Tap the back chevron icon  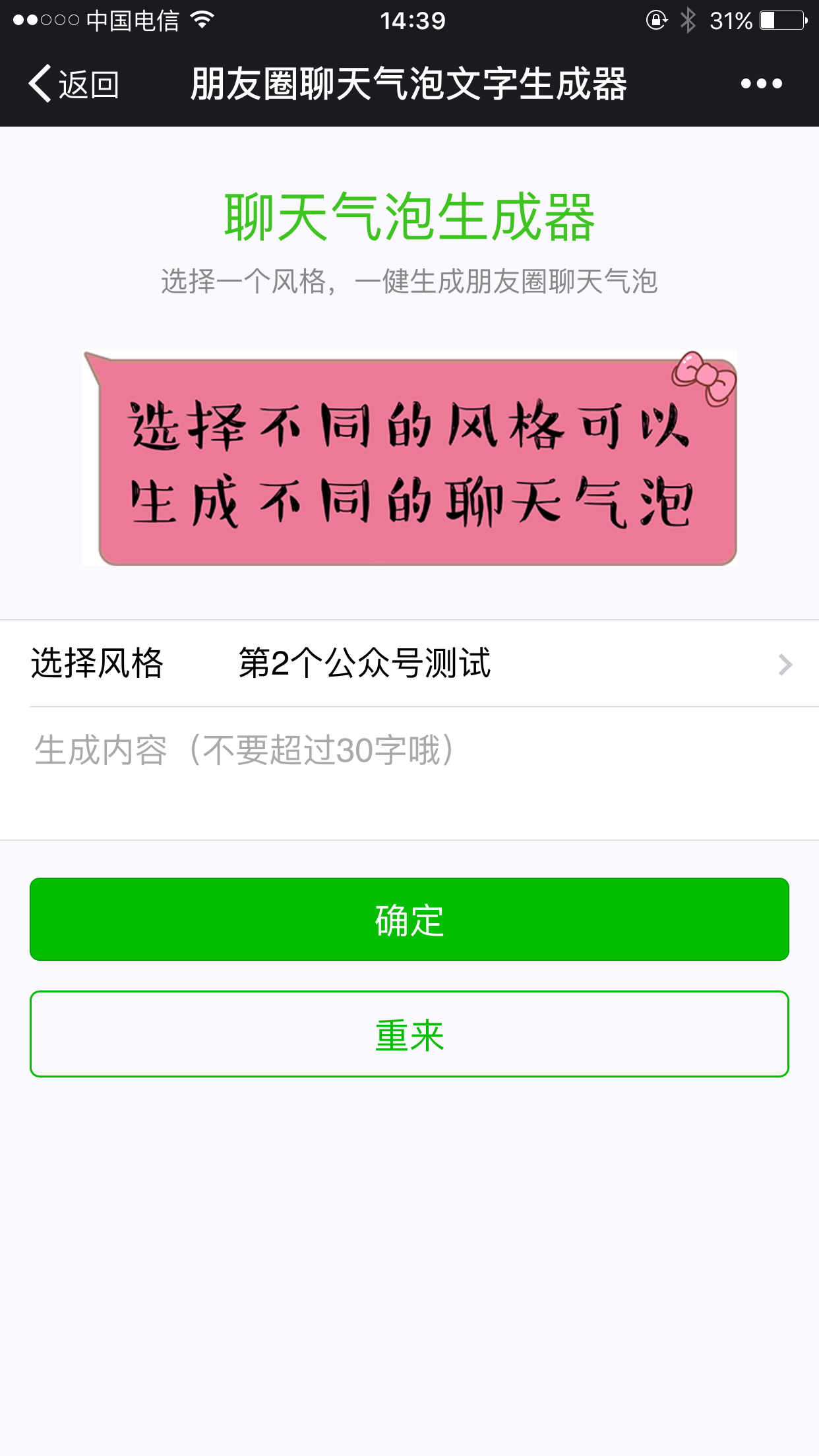point(38,84)
